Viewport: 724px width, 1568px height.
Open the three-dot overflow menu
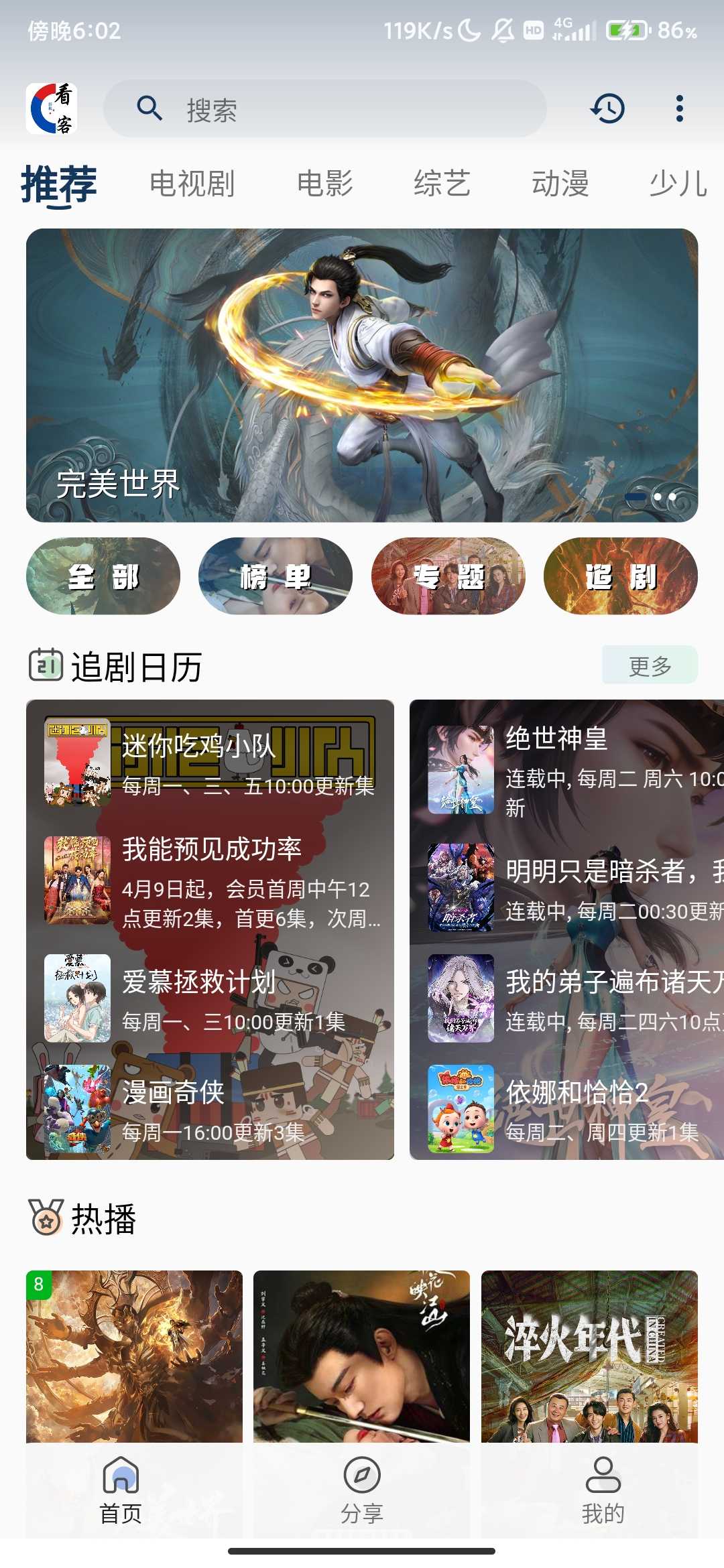point(679,109)
